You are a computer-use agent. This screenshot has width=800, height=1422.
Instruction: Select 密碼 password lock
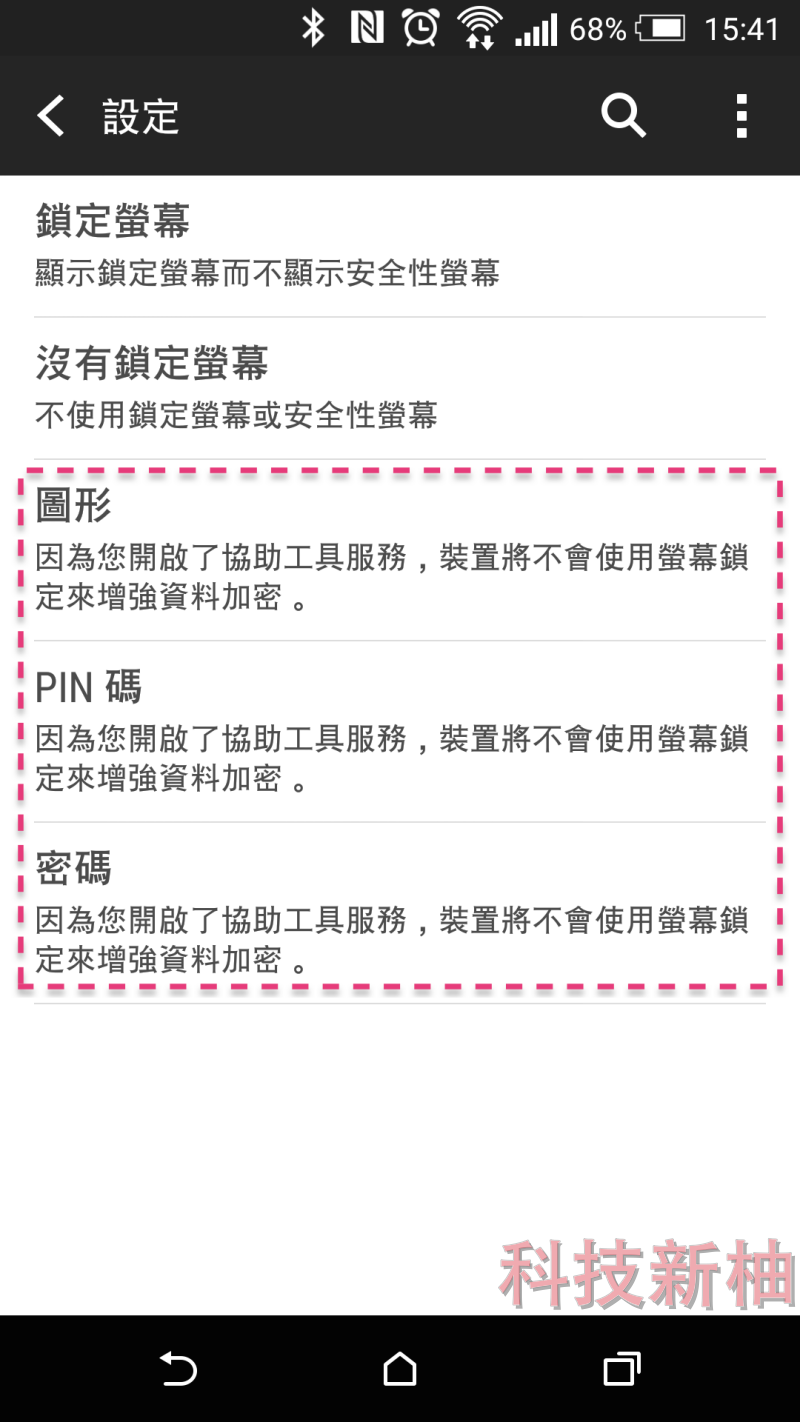click(x=400, y=912)
